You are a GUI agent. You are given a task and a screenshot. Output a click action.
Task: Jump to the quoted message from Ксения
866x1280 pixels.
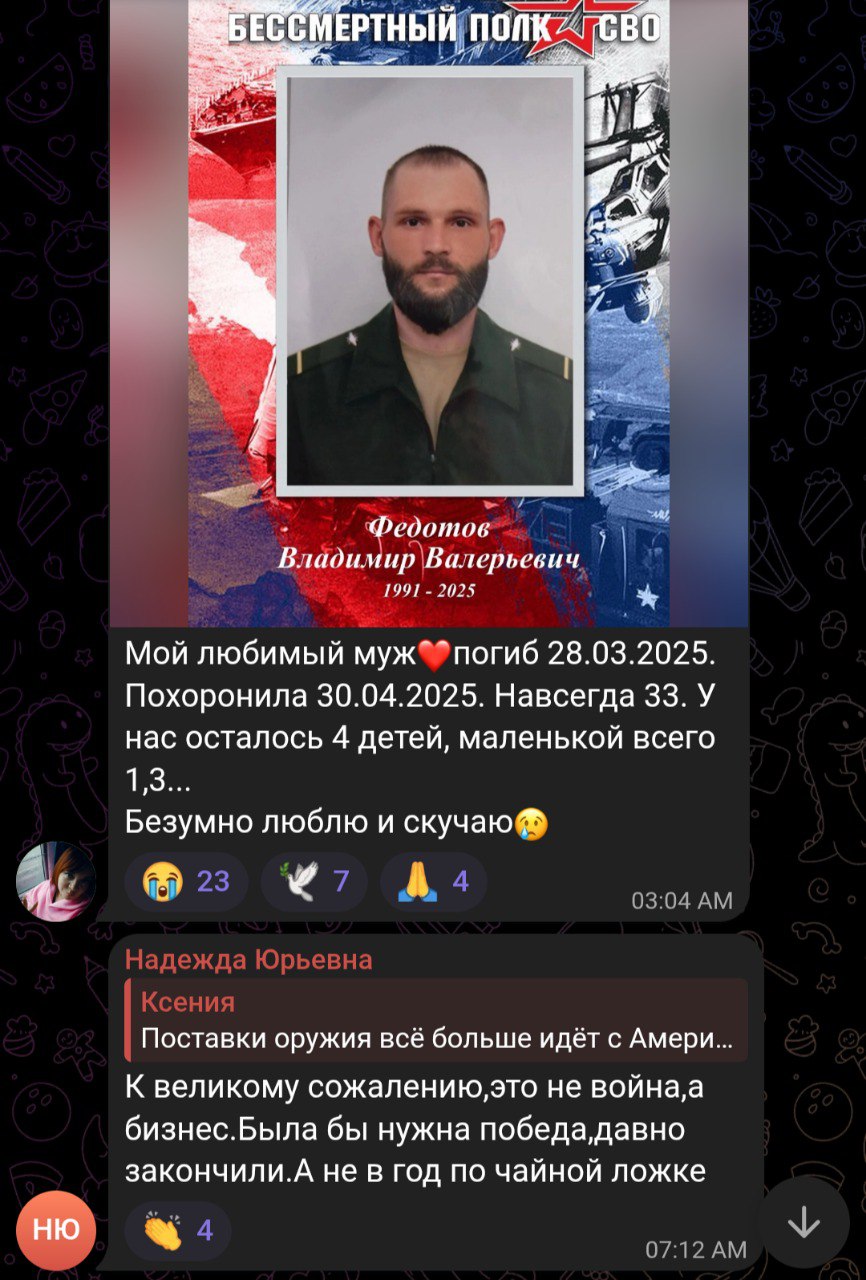436,1020
